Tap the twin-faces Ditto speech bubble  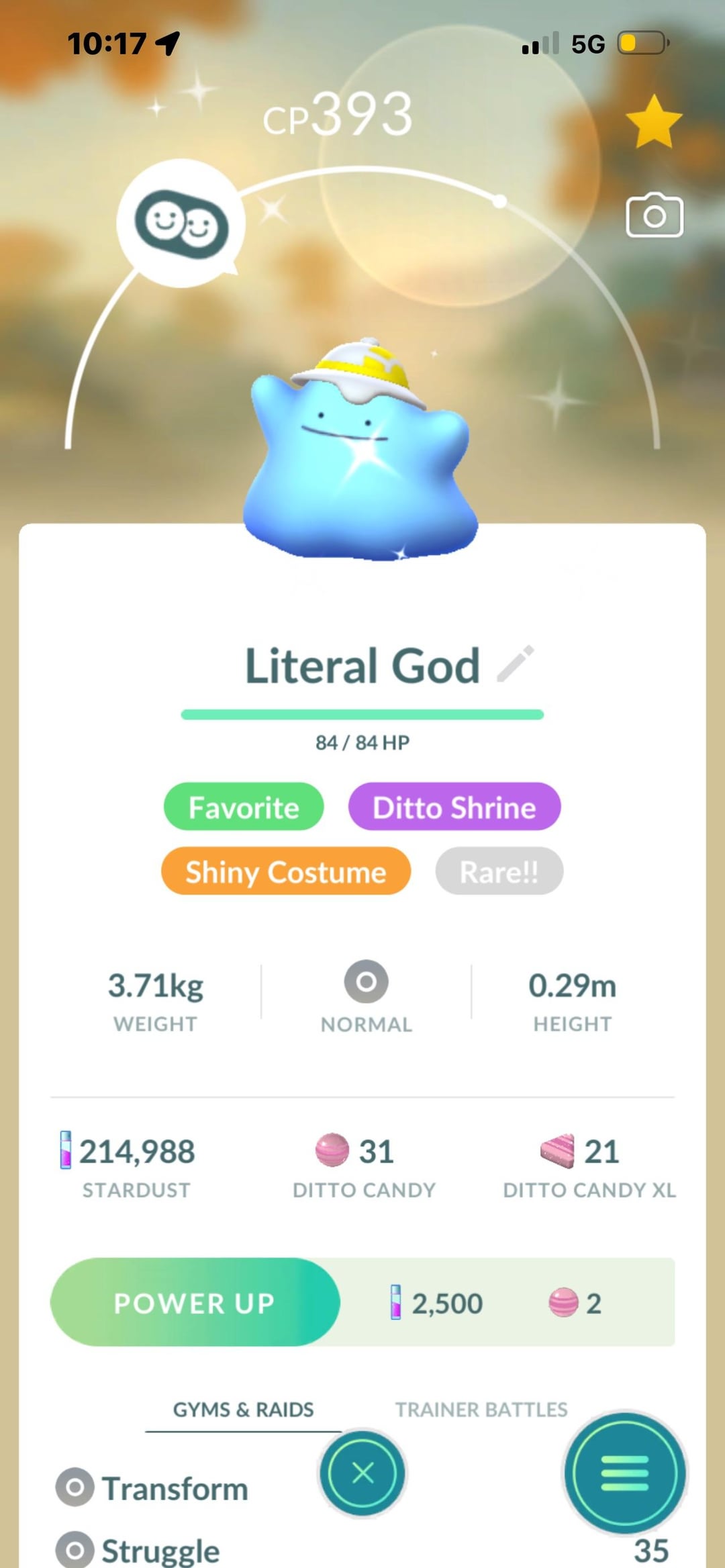[x=181, y=224]
